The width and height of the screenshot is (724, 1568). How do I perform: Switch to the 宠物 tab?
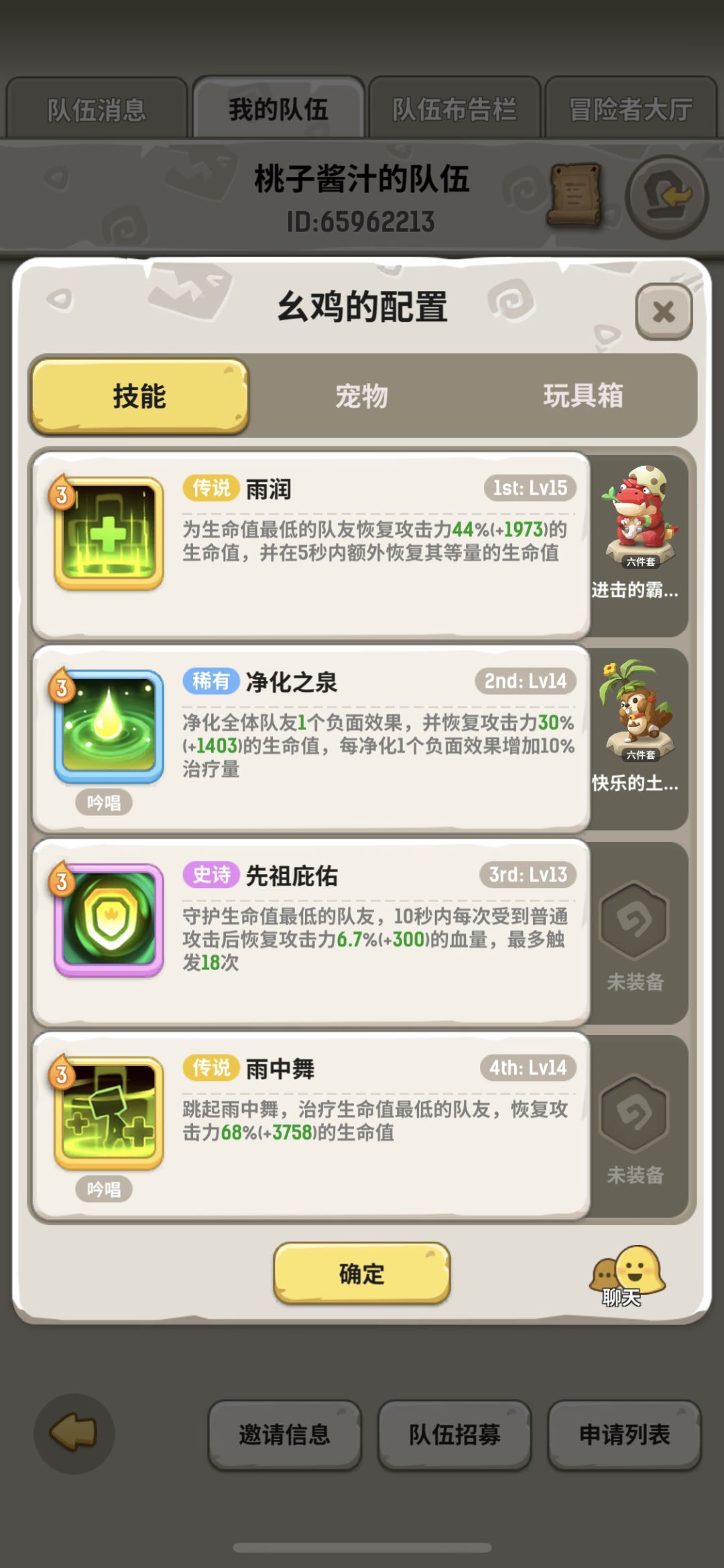pos(362,396)
